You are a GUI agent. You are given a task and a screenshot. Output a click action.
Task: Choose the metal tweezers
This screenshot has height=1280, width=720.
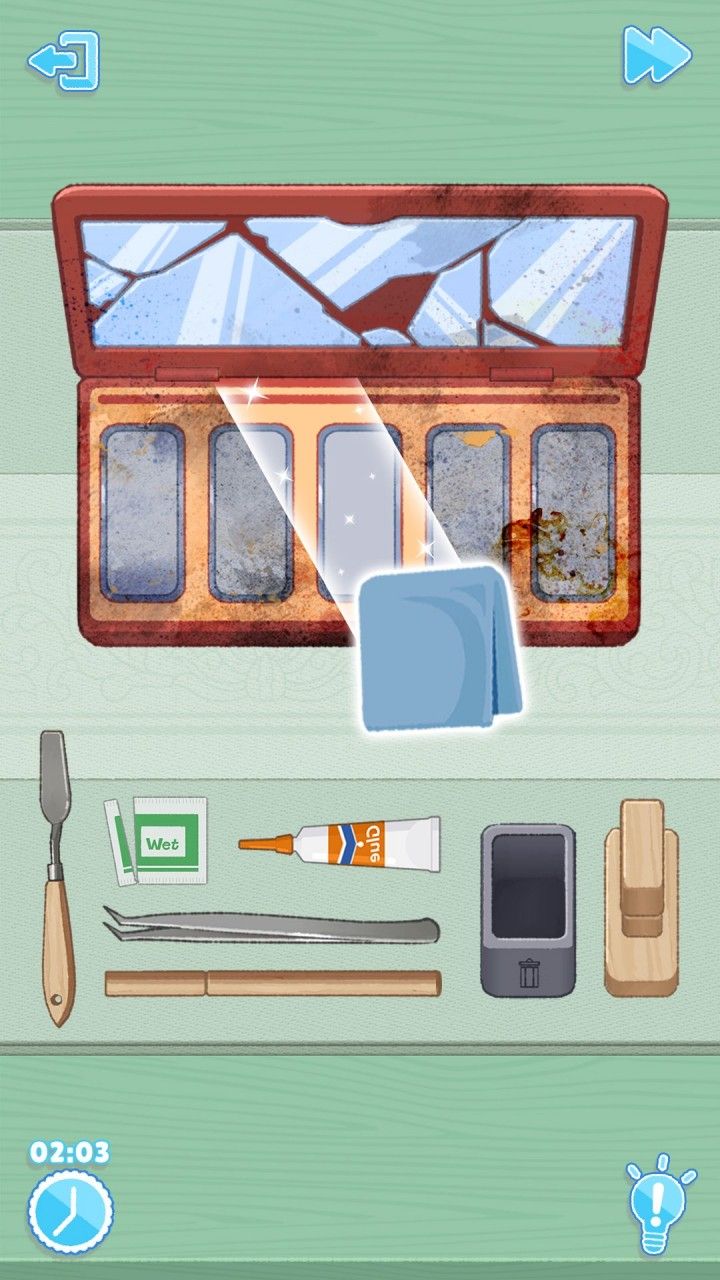[272, 927]
